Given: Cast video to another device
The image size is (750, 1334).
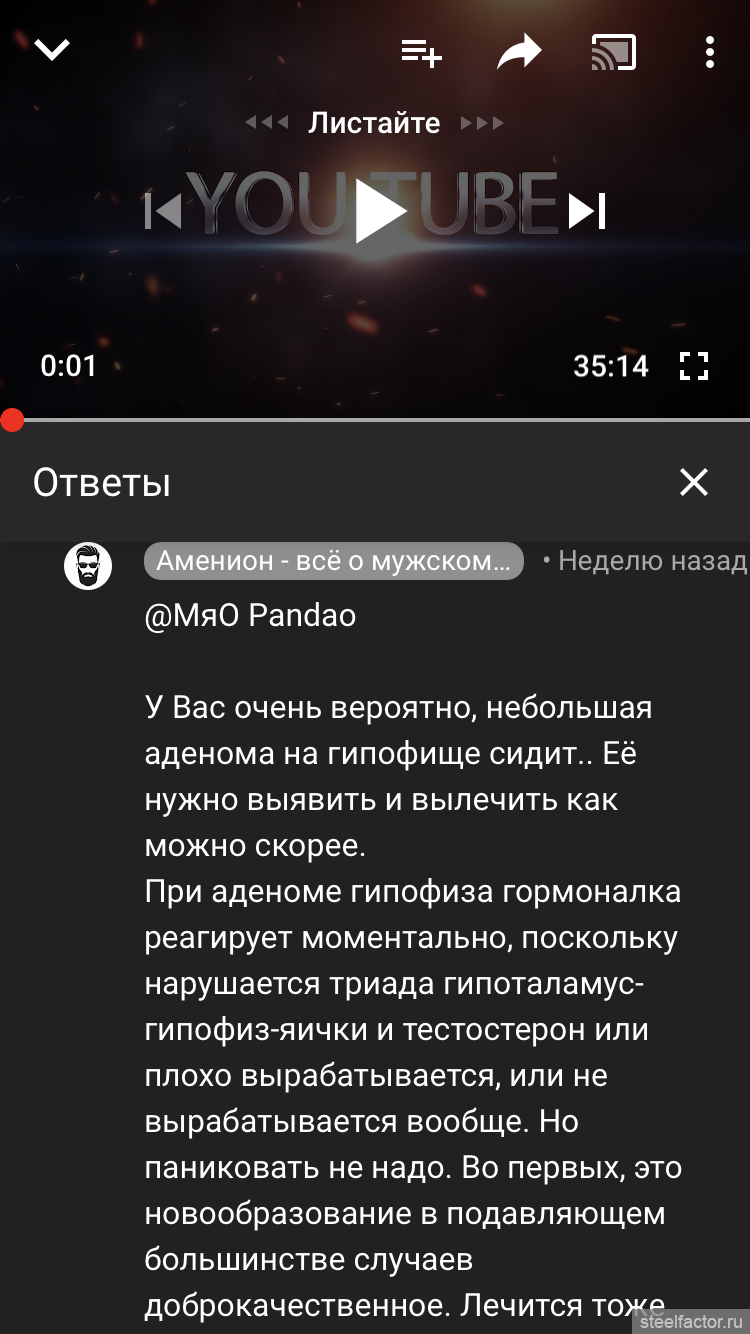Looking at the screenshot, I should 614,52.
